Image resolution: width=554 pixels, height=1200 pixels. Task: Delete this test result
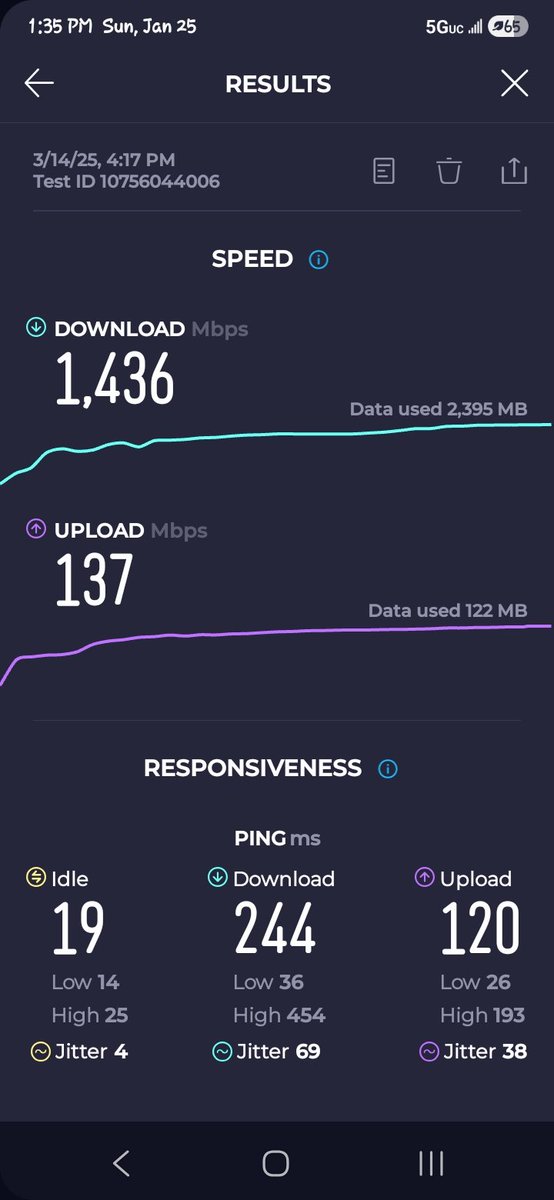(x=449, y=171)
